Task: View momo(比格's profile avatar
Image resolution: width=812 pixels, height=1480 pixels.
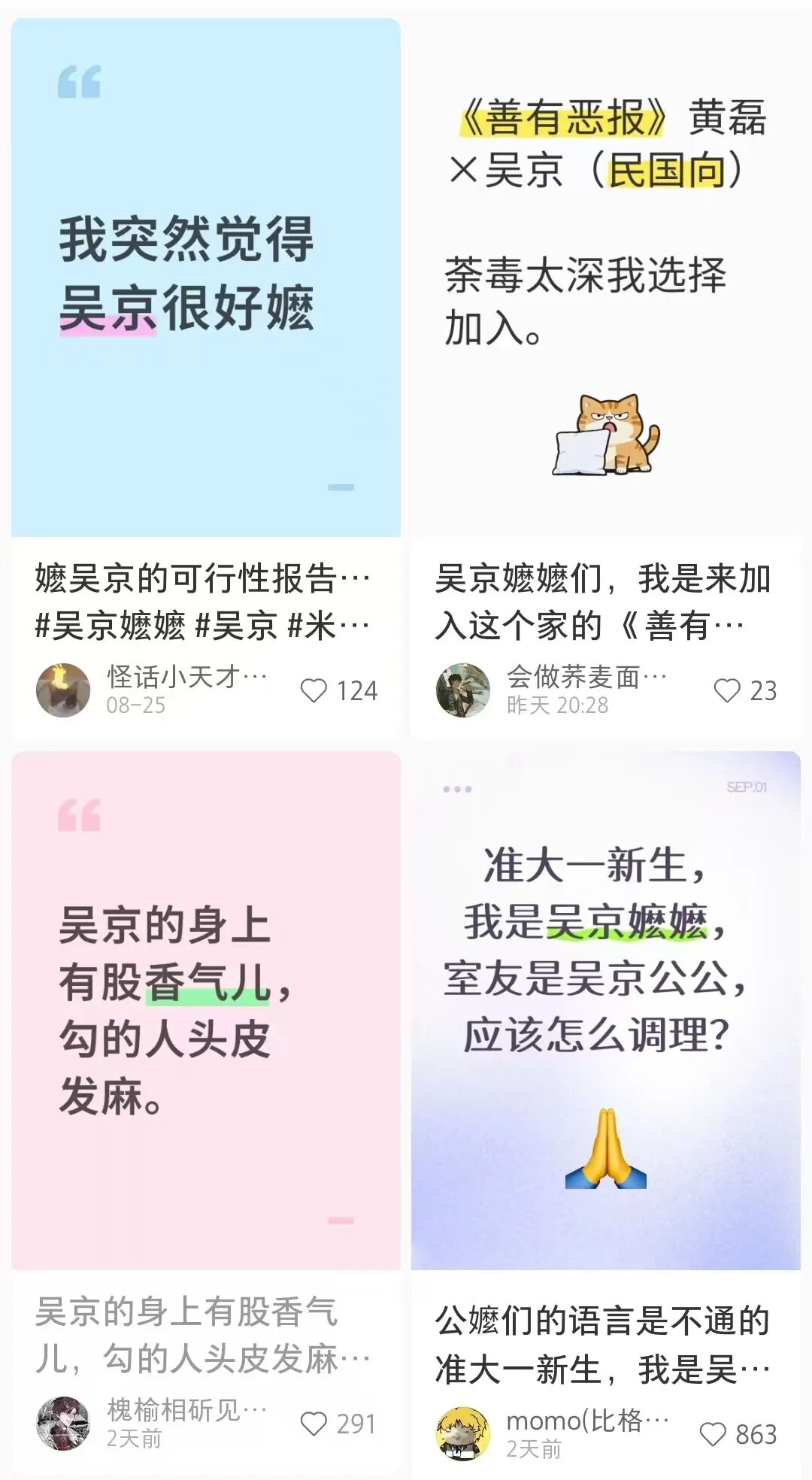Action: (x=462, y=1433)
